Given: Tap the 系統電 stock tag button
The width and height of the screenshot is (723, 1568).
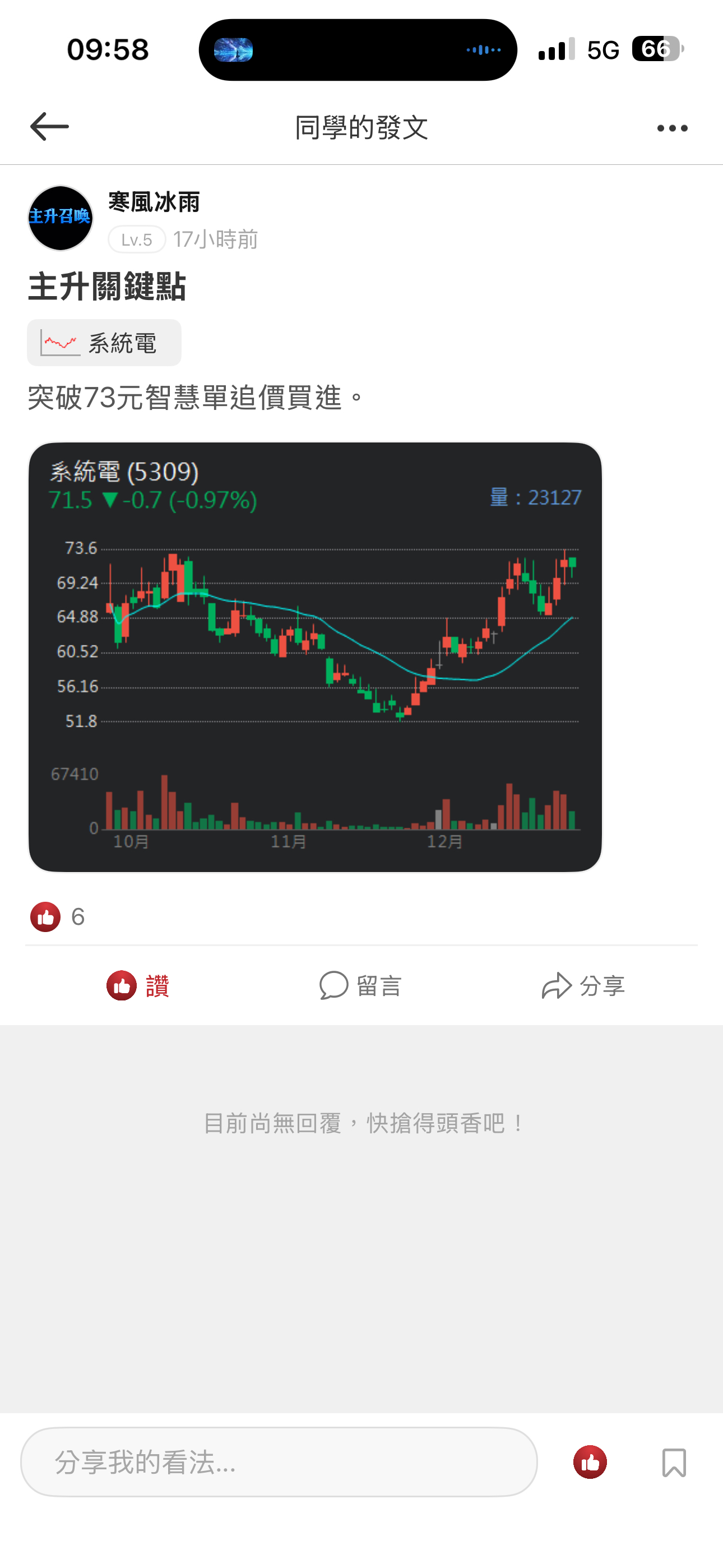Looking at the screenshot, I should coord(104,342).
